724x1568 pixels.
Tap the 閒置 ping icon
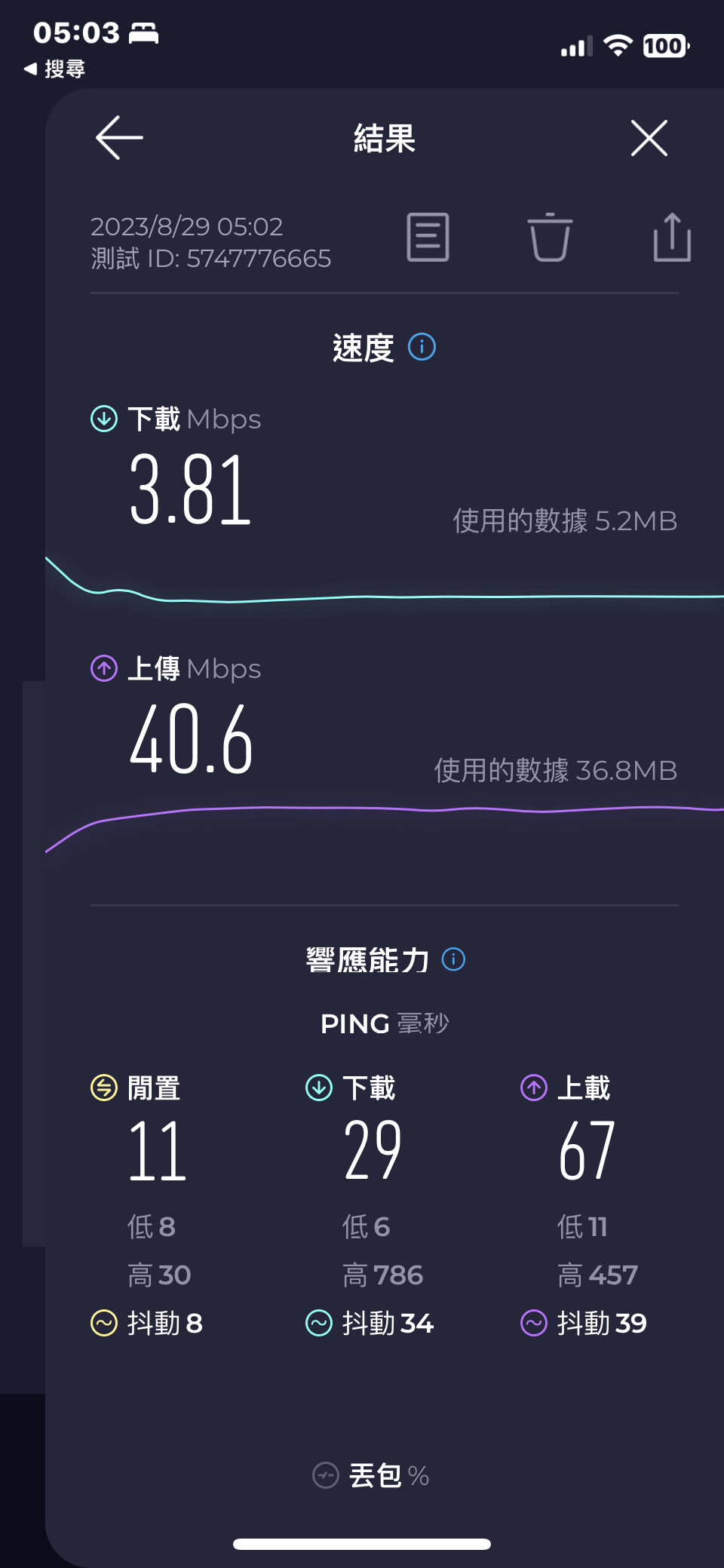click(x=103, y=1087)
